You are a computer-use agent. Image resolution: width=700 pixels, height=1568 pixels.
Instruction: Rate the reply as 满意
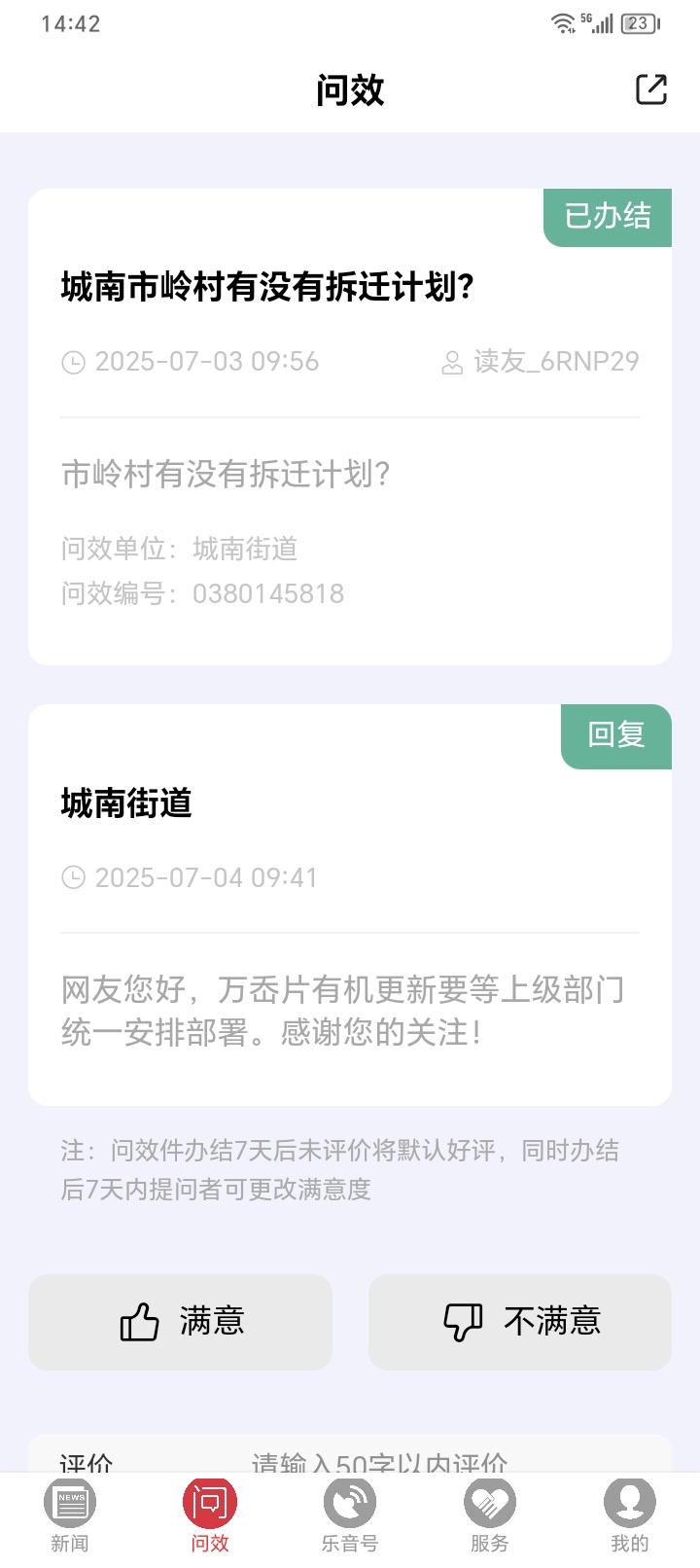point(180,1322)
